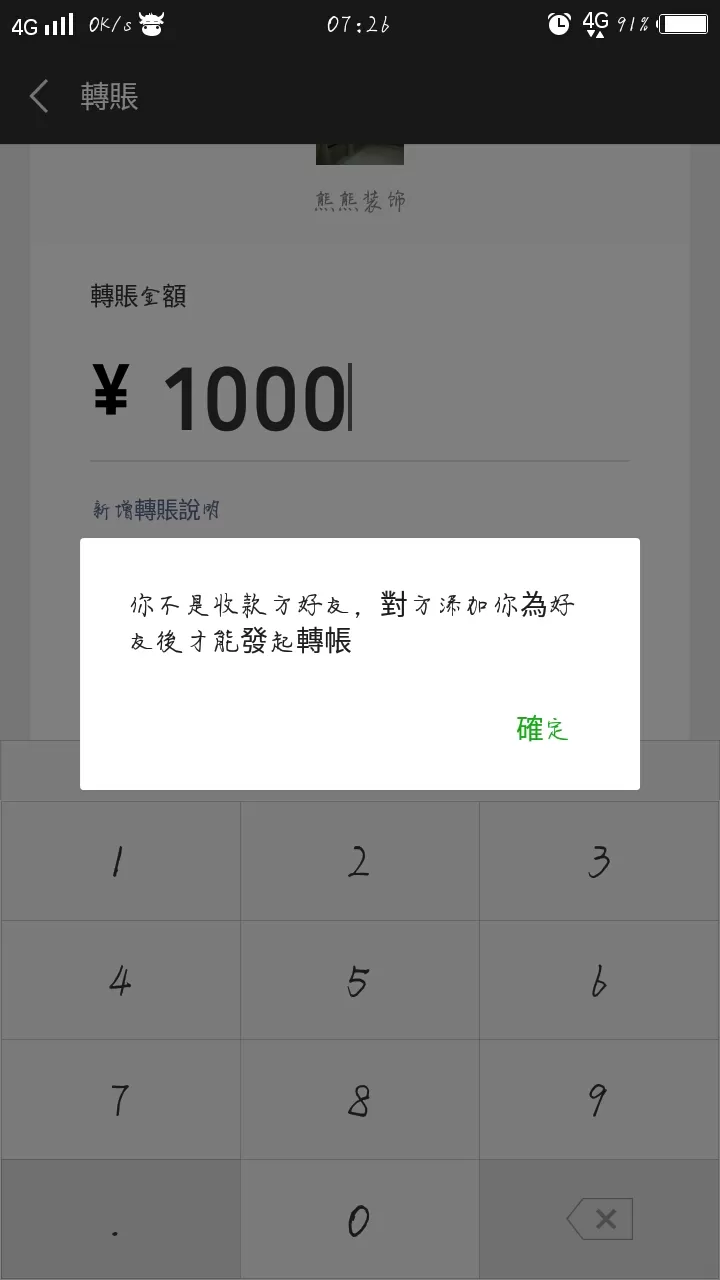Tap the decimal point key
The height and width of the screenshot is (1280, 720).
click(120, 1218)
